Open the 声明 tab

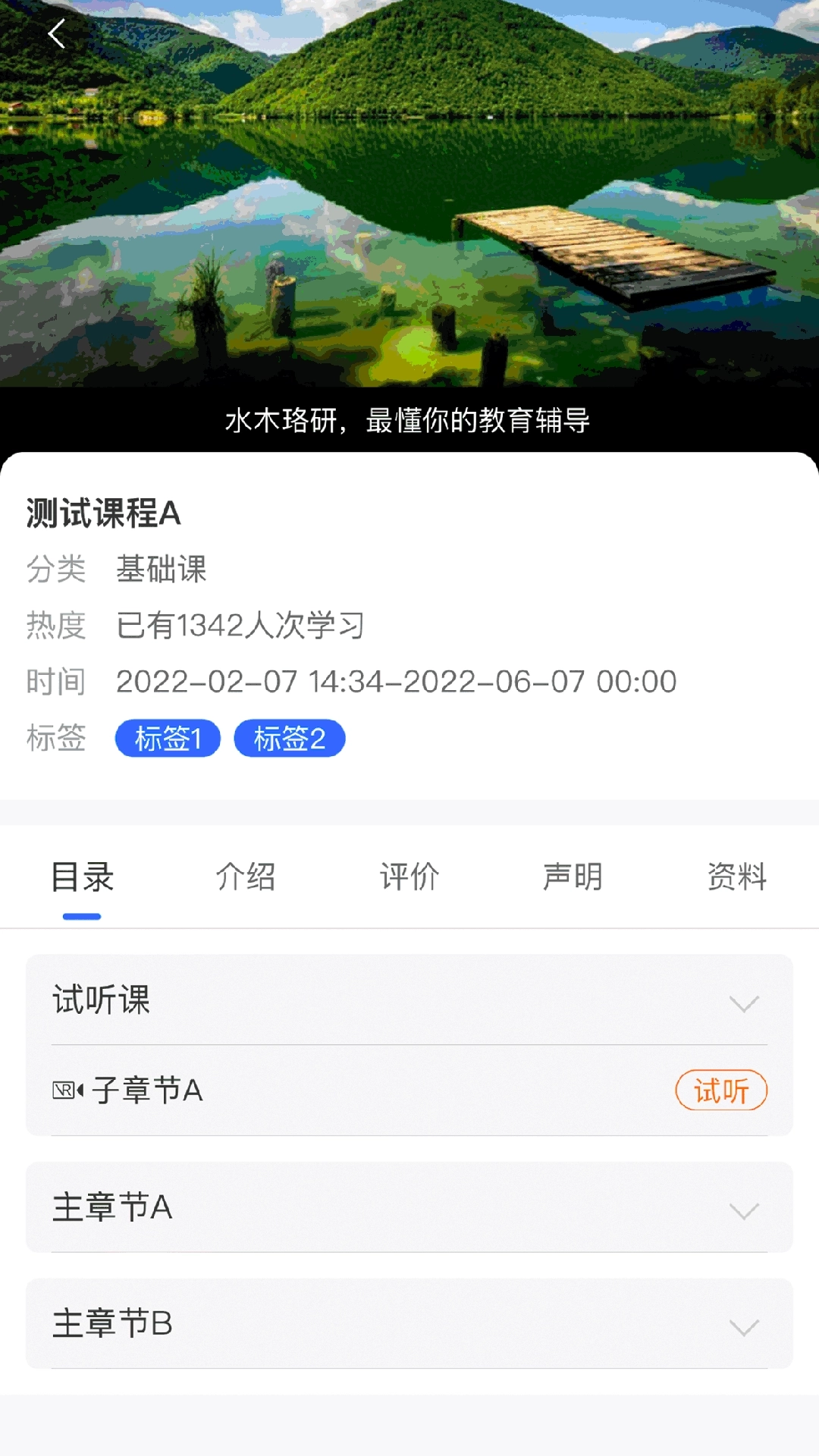tap(573, 877)
